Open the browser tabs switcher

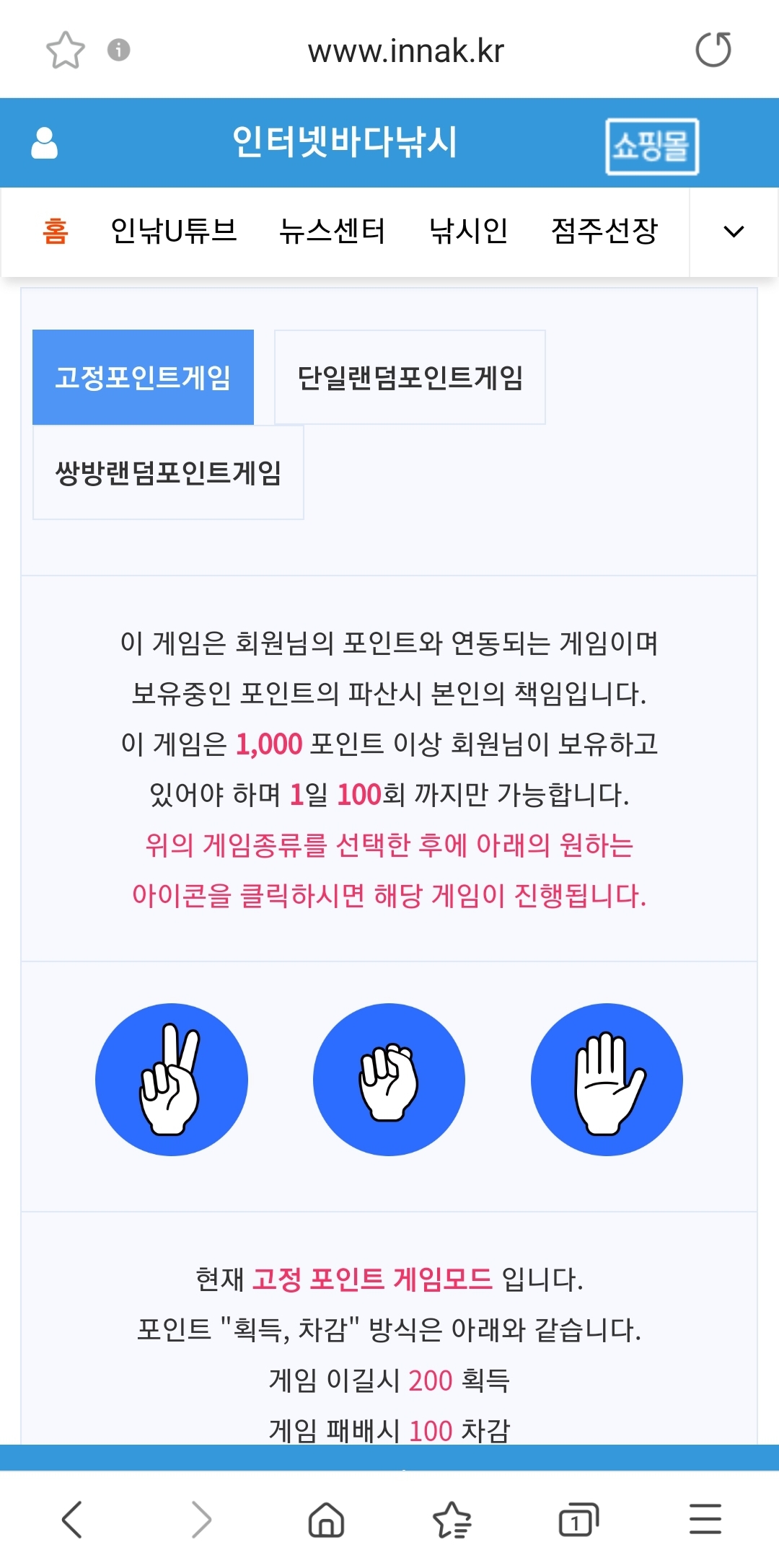tap(578, 1520)
